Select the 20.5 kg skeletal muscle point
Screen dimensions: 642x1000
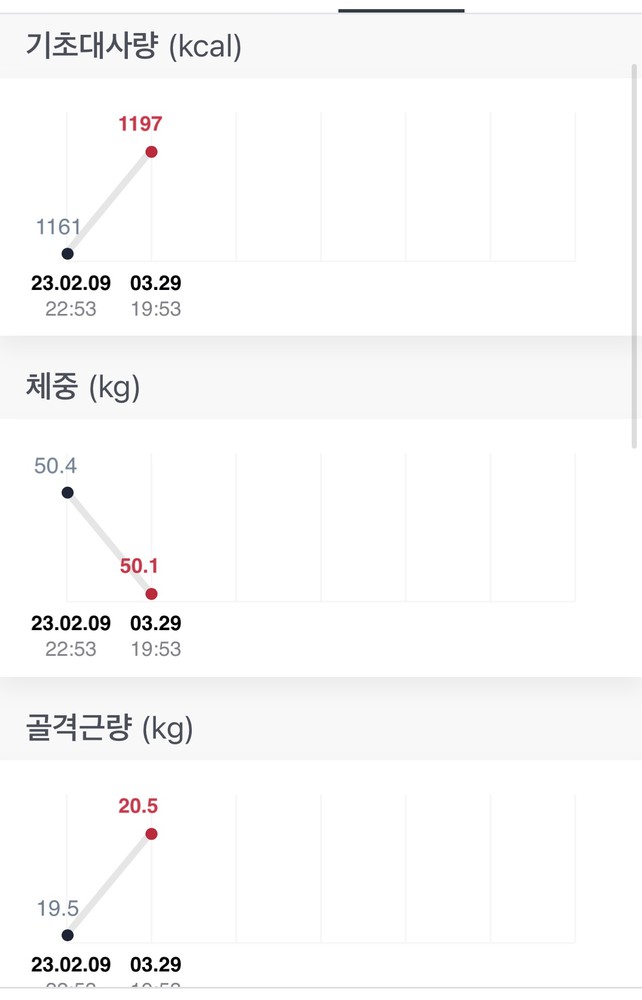151,833
